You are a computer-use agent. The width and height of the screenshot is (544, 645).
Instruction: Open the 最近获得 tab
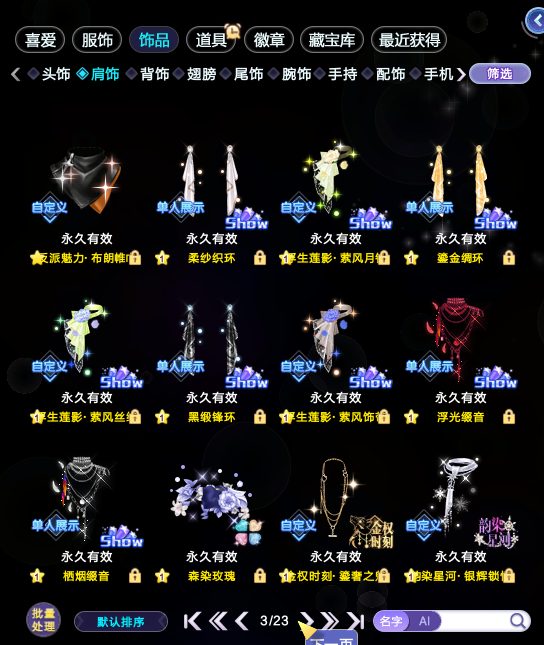coord(409,40)
